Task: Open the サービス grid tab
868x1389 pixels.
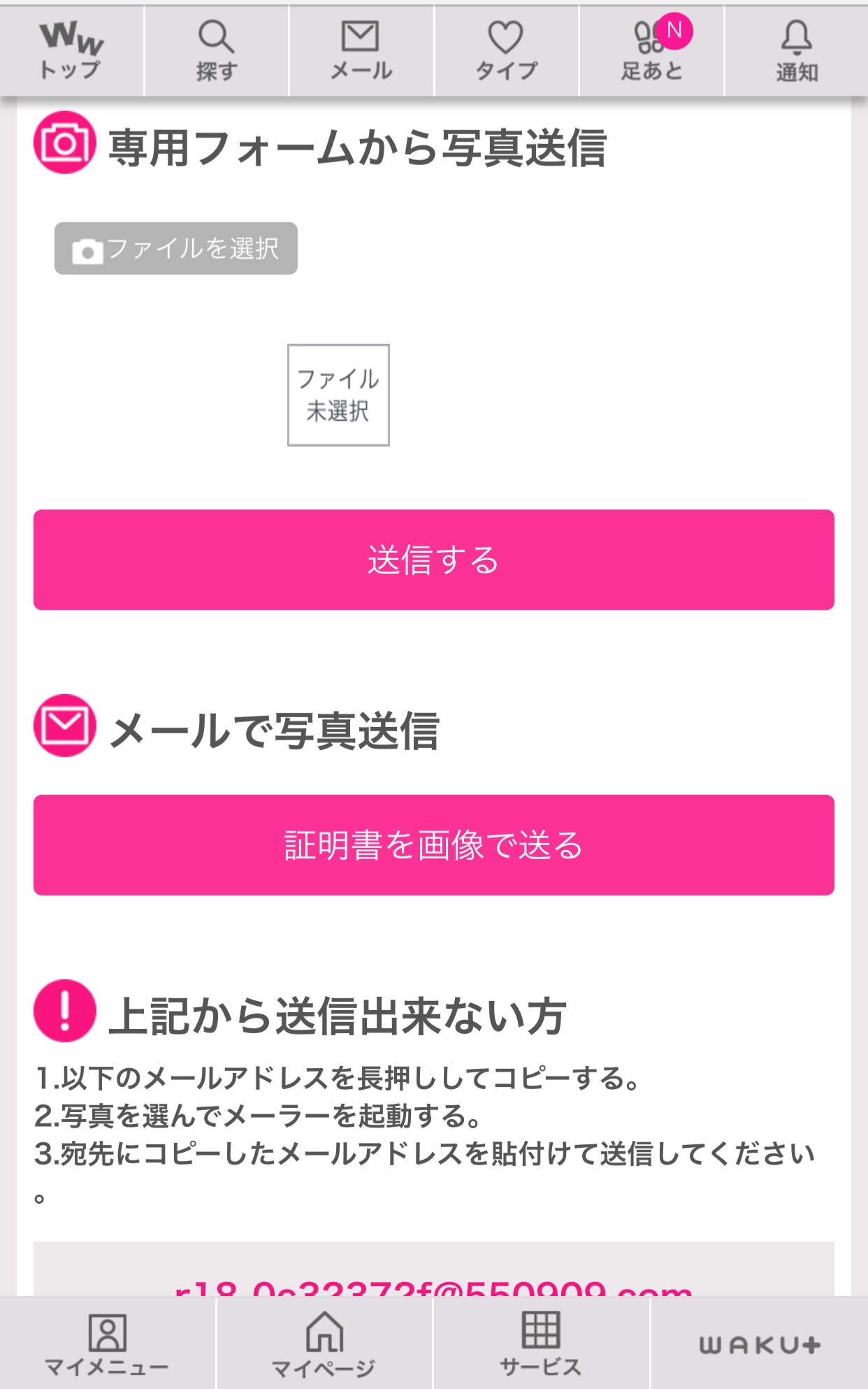Action: 541,1344
